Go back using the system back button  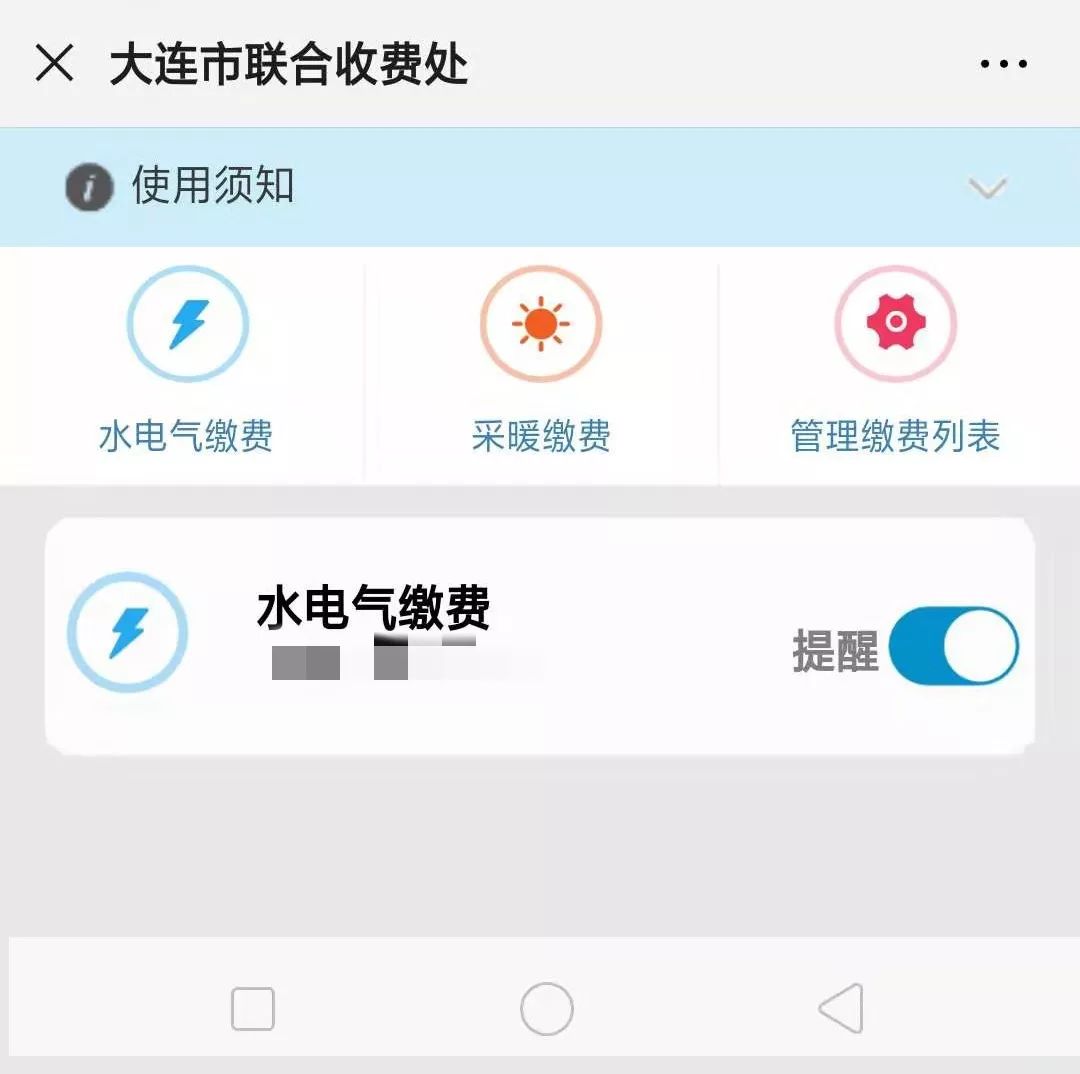841,1008
